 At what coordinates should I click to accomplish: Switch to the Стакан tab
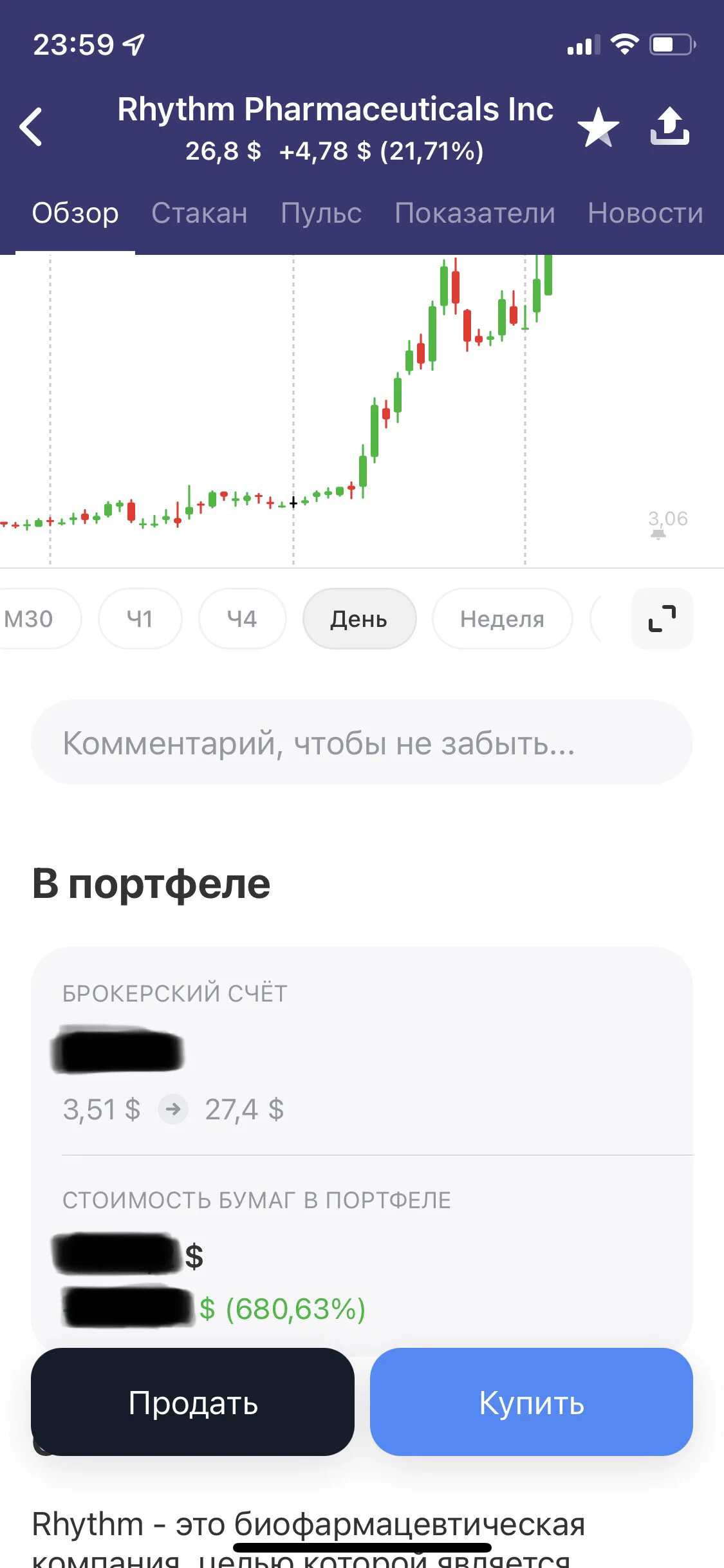click(200, 213)
